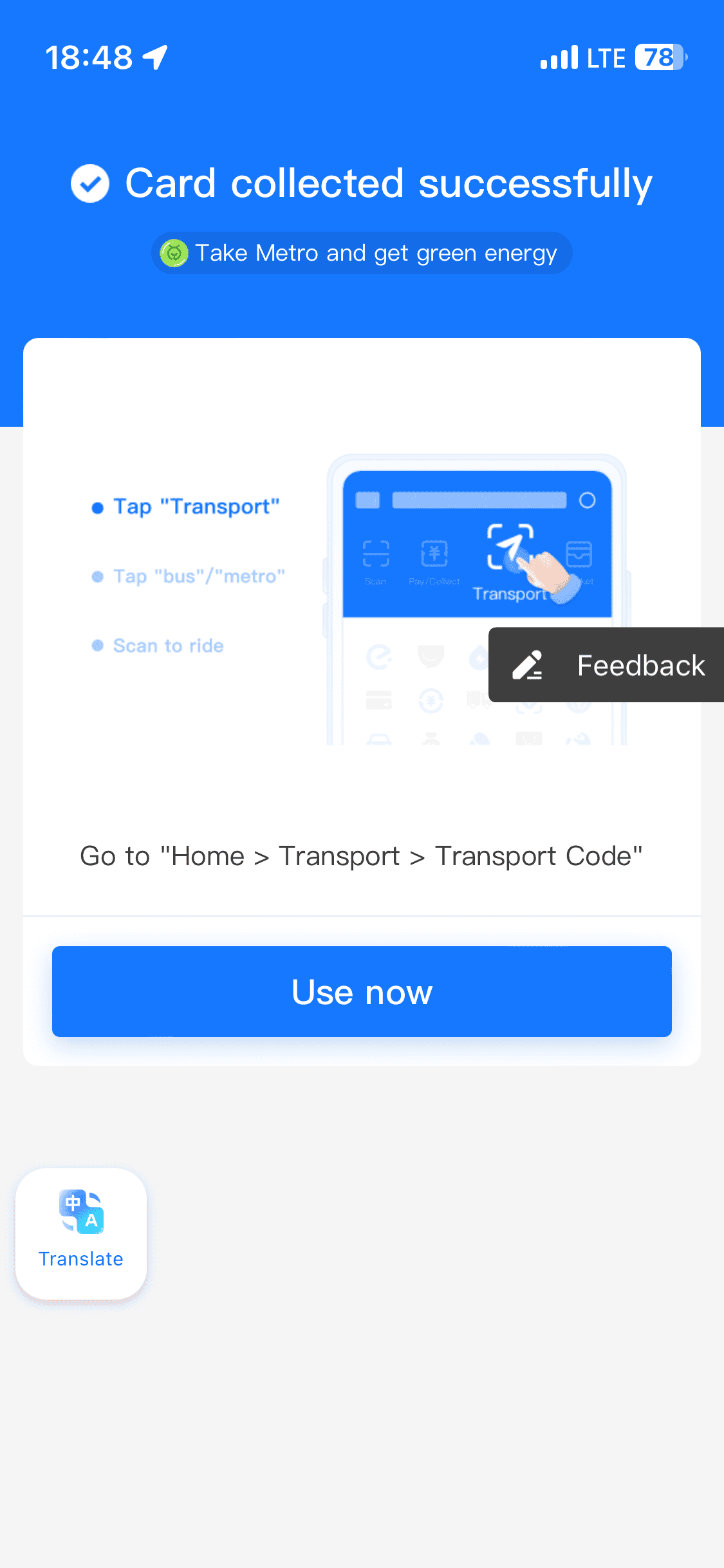Open the Take Metro green energy banner
This screenshot has width=724, height=1568.
pyautogui.click(x=362, y=253)
